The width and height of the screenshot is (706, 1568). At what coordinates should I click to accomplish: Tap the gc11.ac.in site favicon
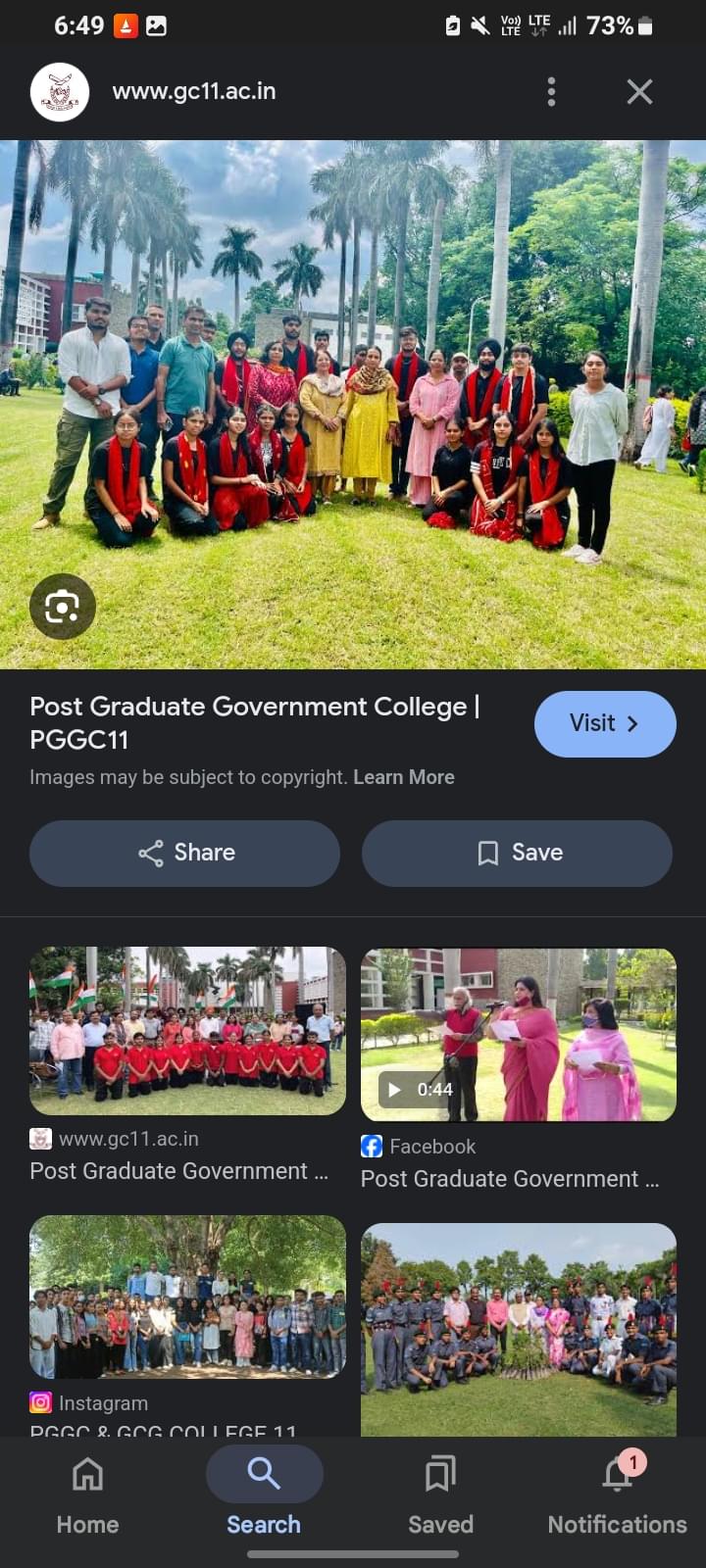tap(59, 91)
